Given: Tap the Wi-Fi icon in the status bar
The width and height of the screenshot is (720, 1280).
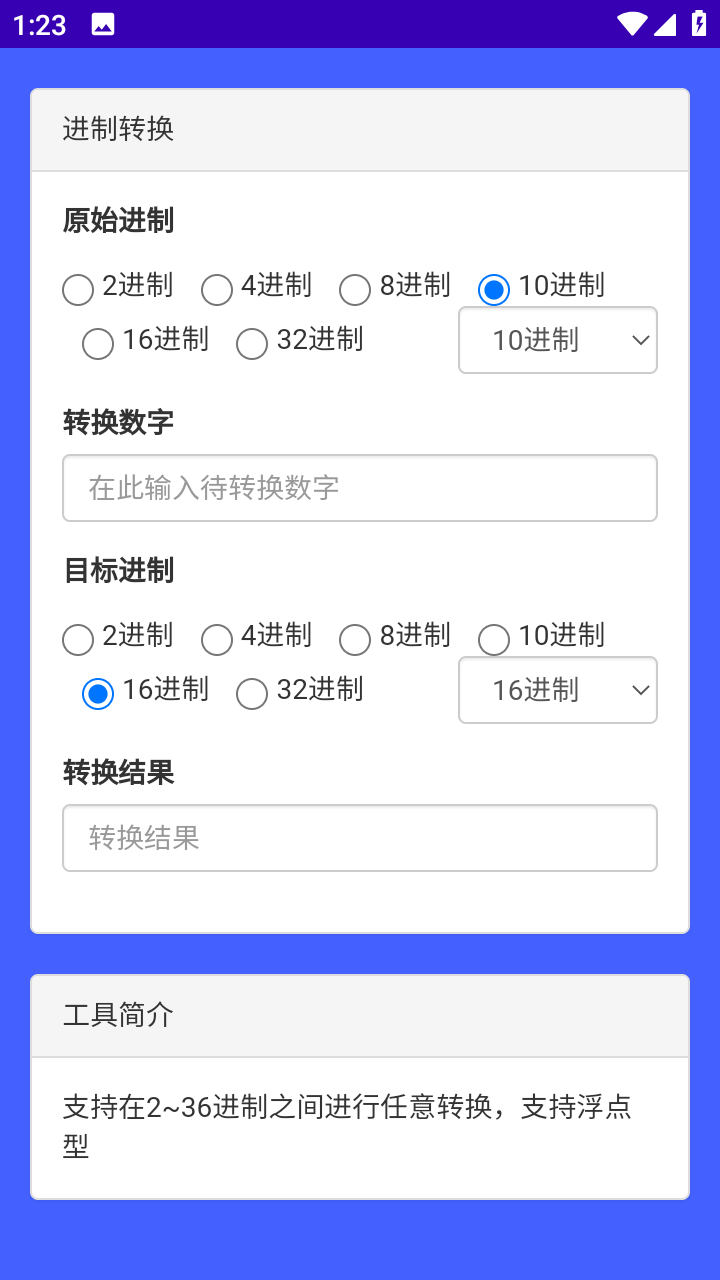Looking at the screenshot, I should click(x=631, y=23).
